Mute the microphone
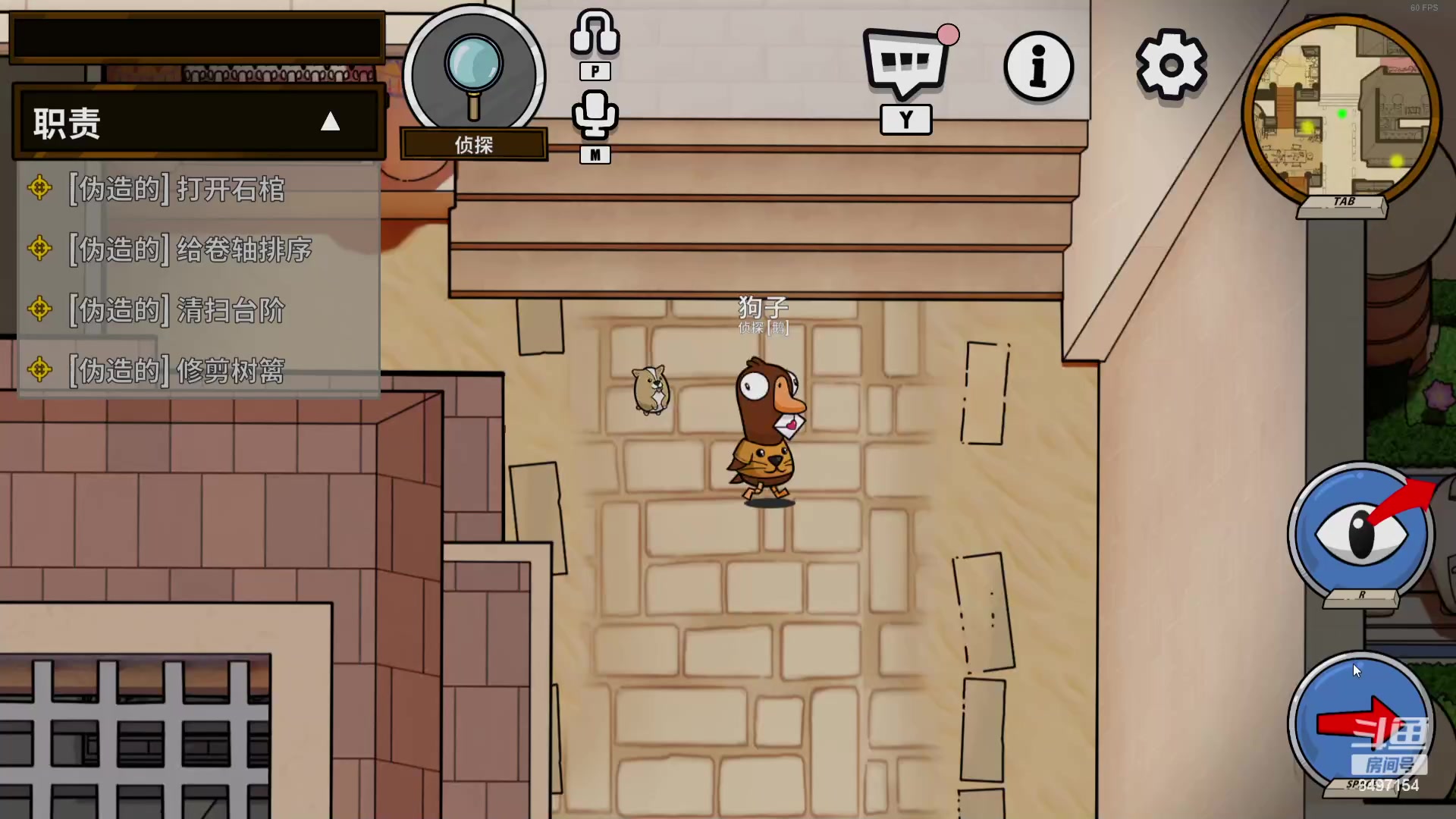This screenshot has height=819, width=1456. (595, 115)
